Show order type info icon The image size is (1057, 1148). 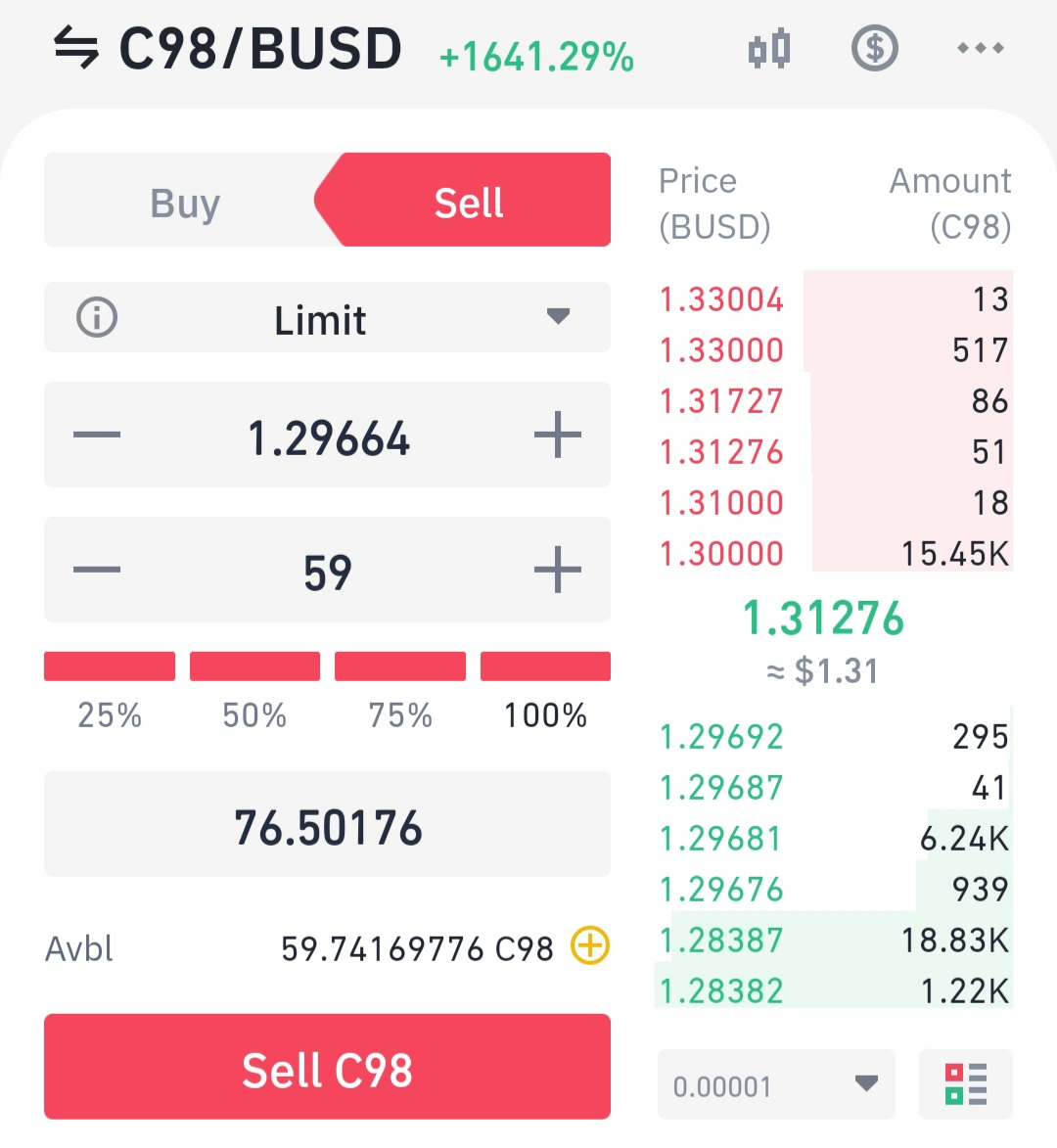pos(97,318)
